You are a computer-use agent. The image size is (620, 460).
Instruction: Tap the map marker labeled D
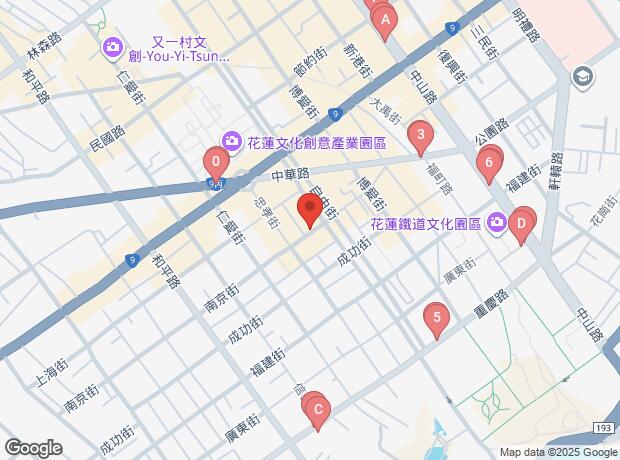521,227
